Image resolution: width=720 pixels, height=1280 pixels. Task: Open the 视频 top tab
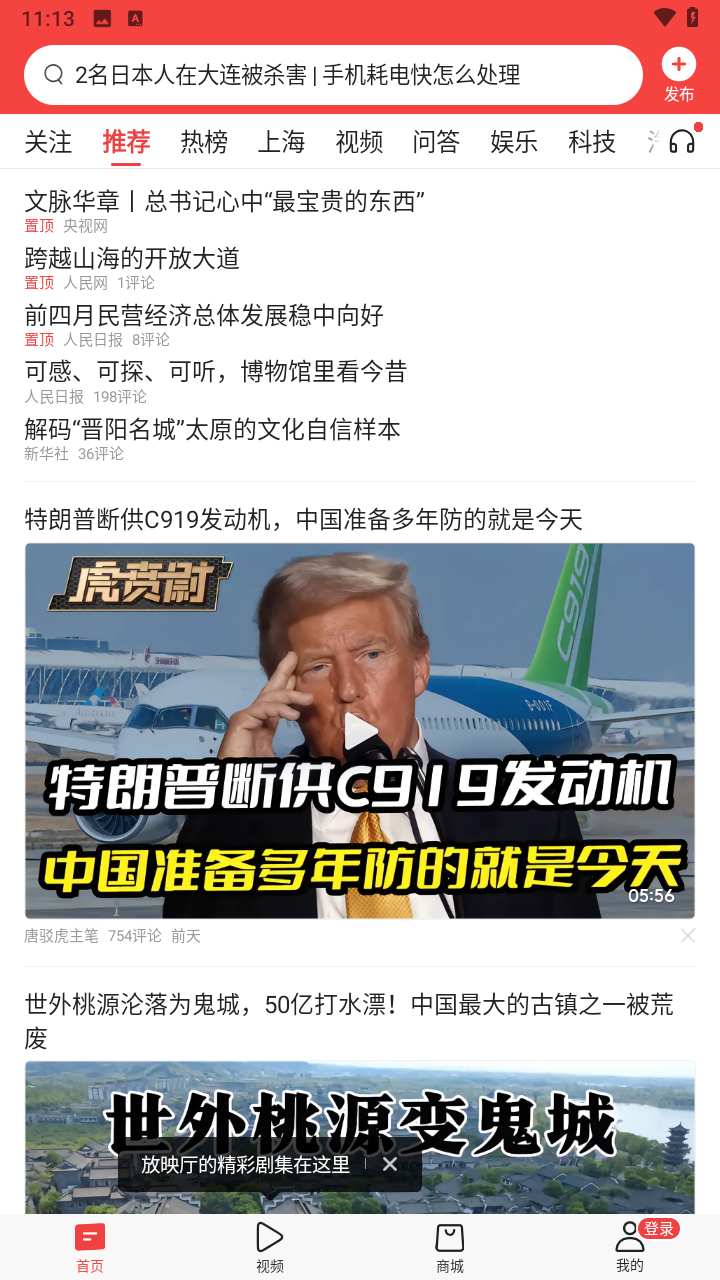pos(359,142)
